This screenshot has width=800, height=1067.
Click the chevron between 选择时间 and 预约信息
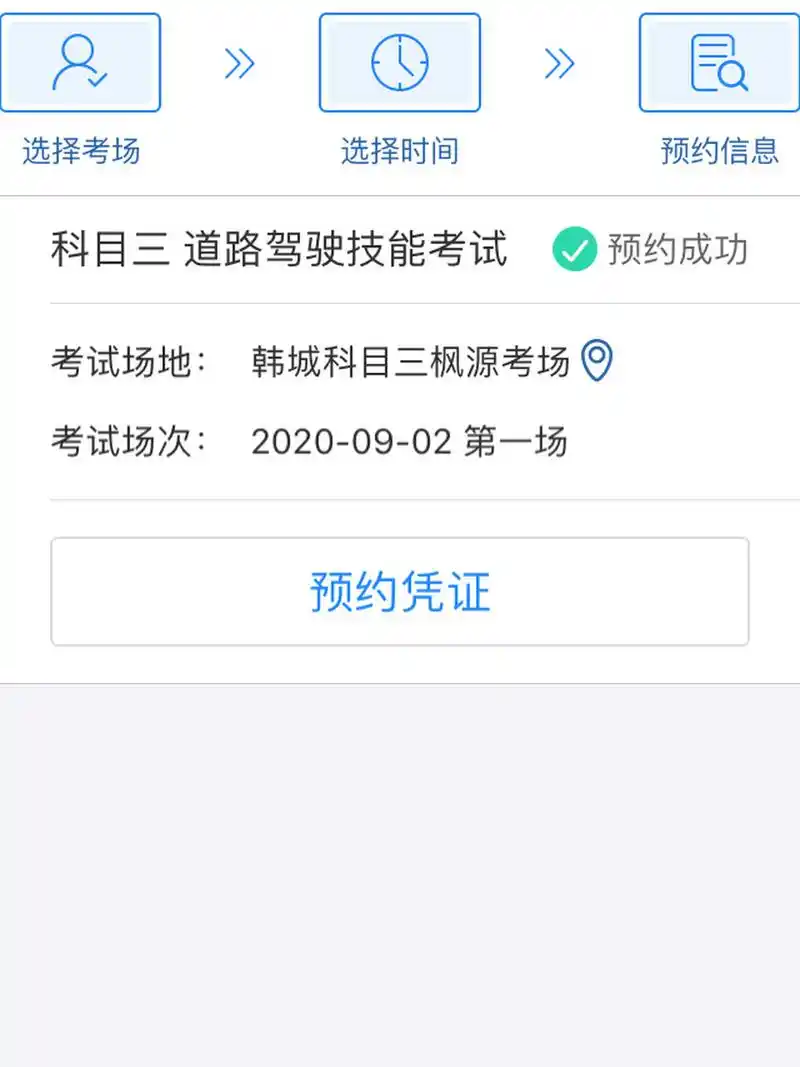pyautogui.click(x=560, y=62)
